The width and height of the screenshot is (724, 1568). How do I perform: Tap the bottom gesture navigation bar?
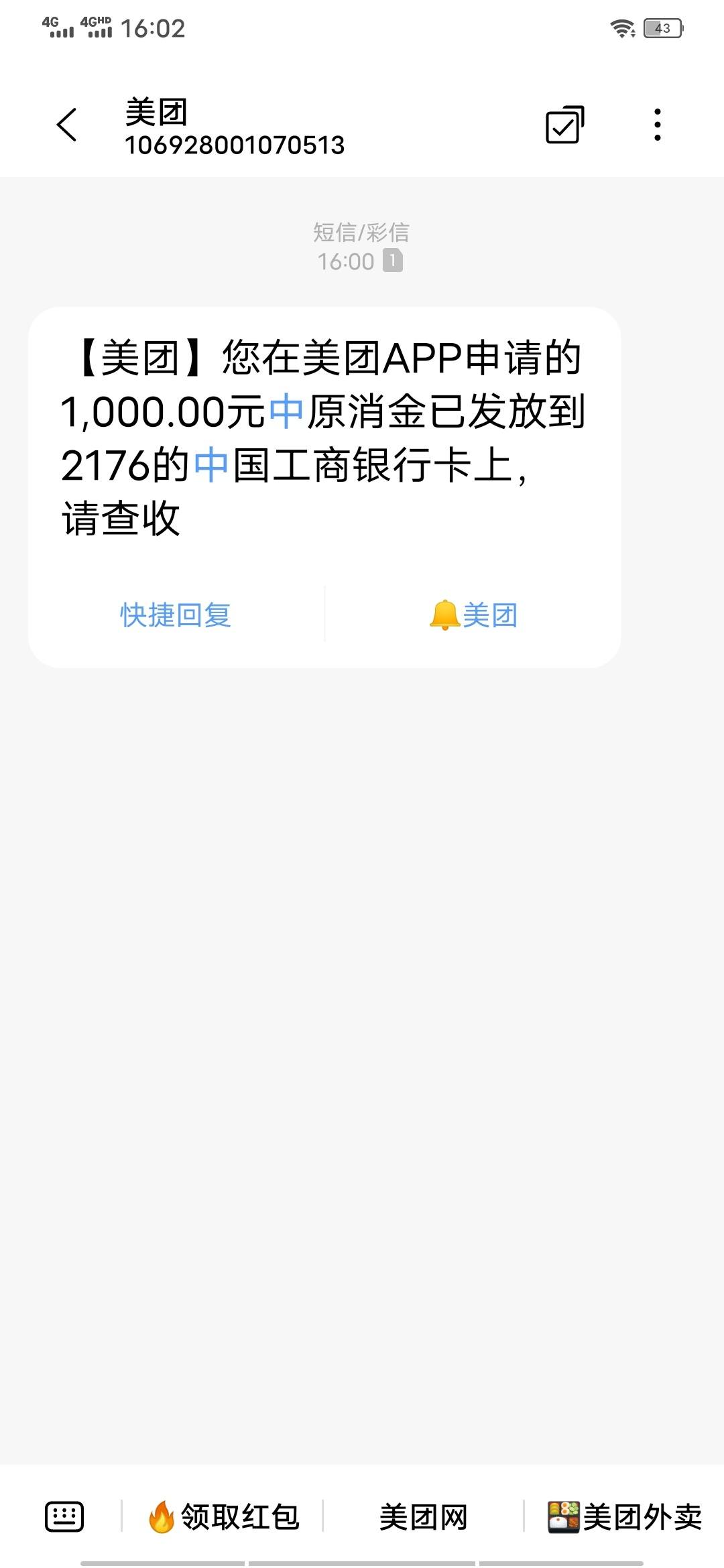(x=362, y=1555)
